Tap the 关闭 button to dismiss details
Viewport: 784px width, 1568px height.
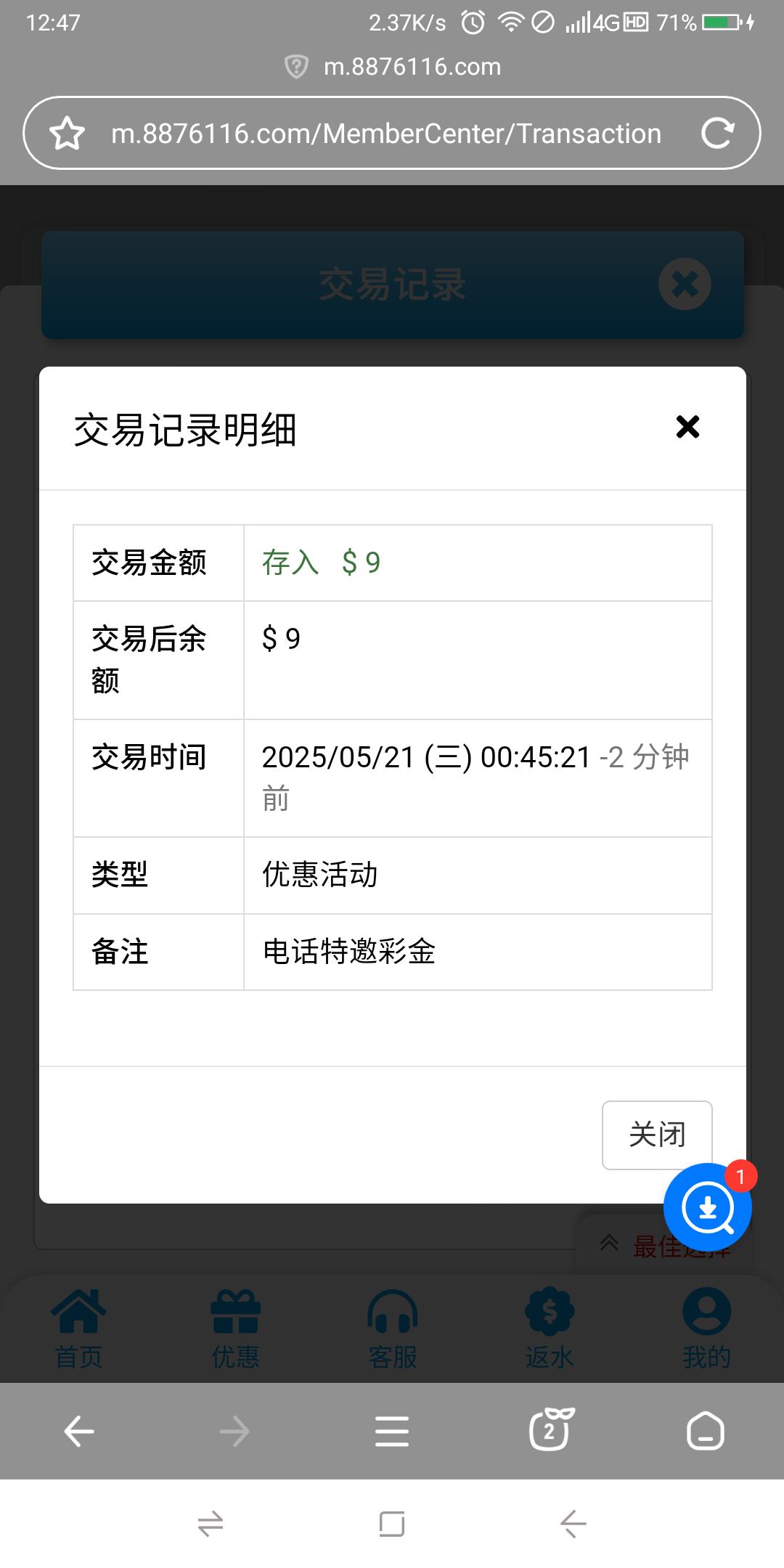click(656, 1135)
